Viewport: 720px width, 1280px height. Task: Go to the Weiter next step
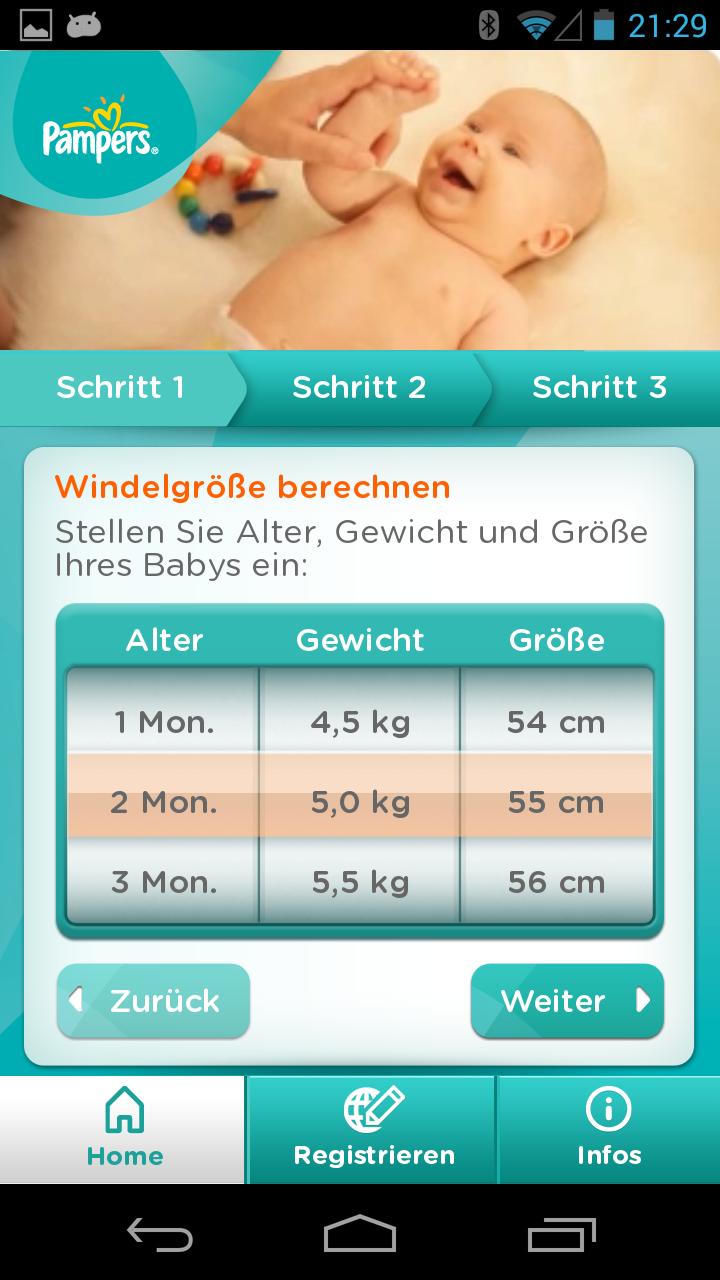coord(567,1001)
